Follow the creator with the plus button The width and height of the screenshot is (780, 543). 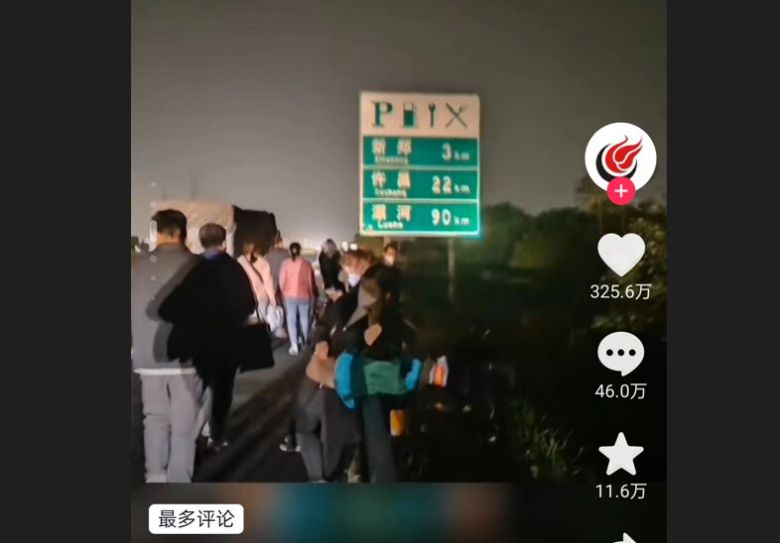click(x=621, y=191)
